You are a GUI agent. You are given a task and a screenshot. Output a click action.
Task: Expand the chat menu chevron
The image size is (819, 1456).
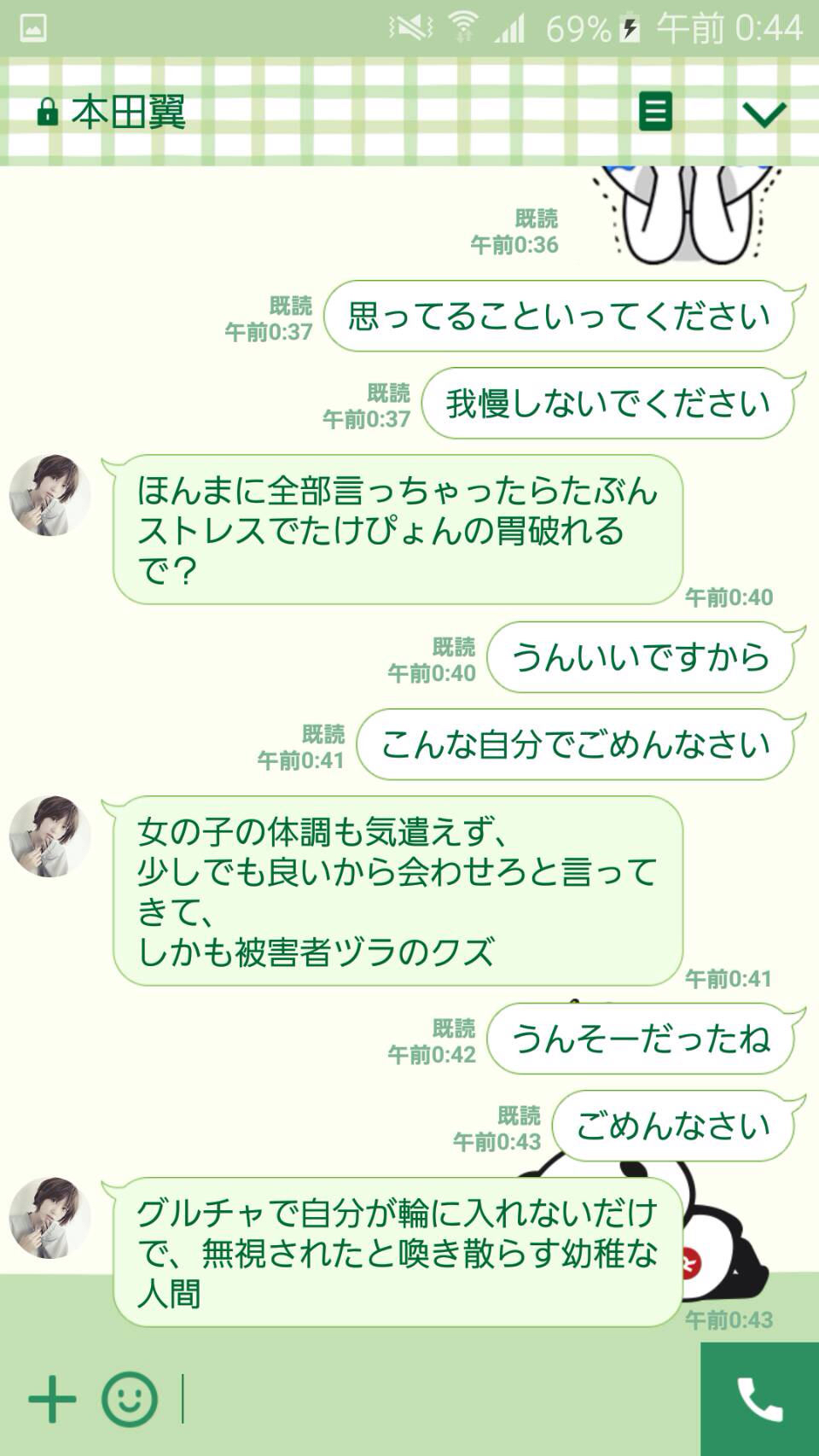(764, 114)
